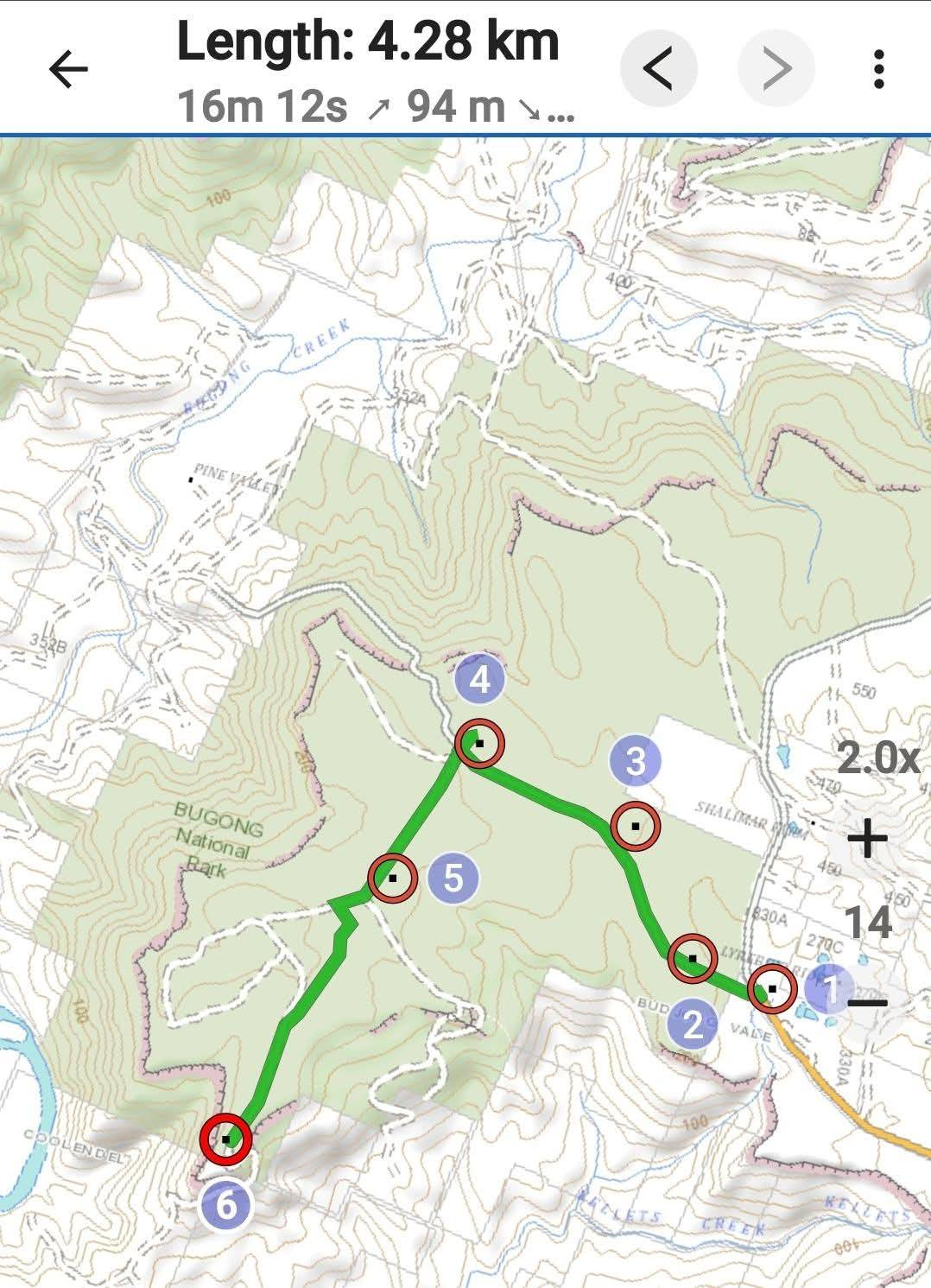Open the three-dot overflow menu
The image size is (931, 1288).
[x=878, y=69]
